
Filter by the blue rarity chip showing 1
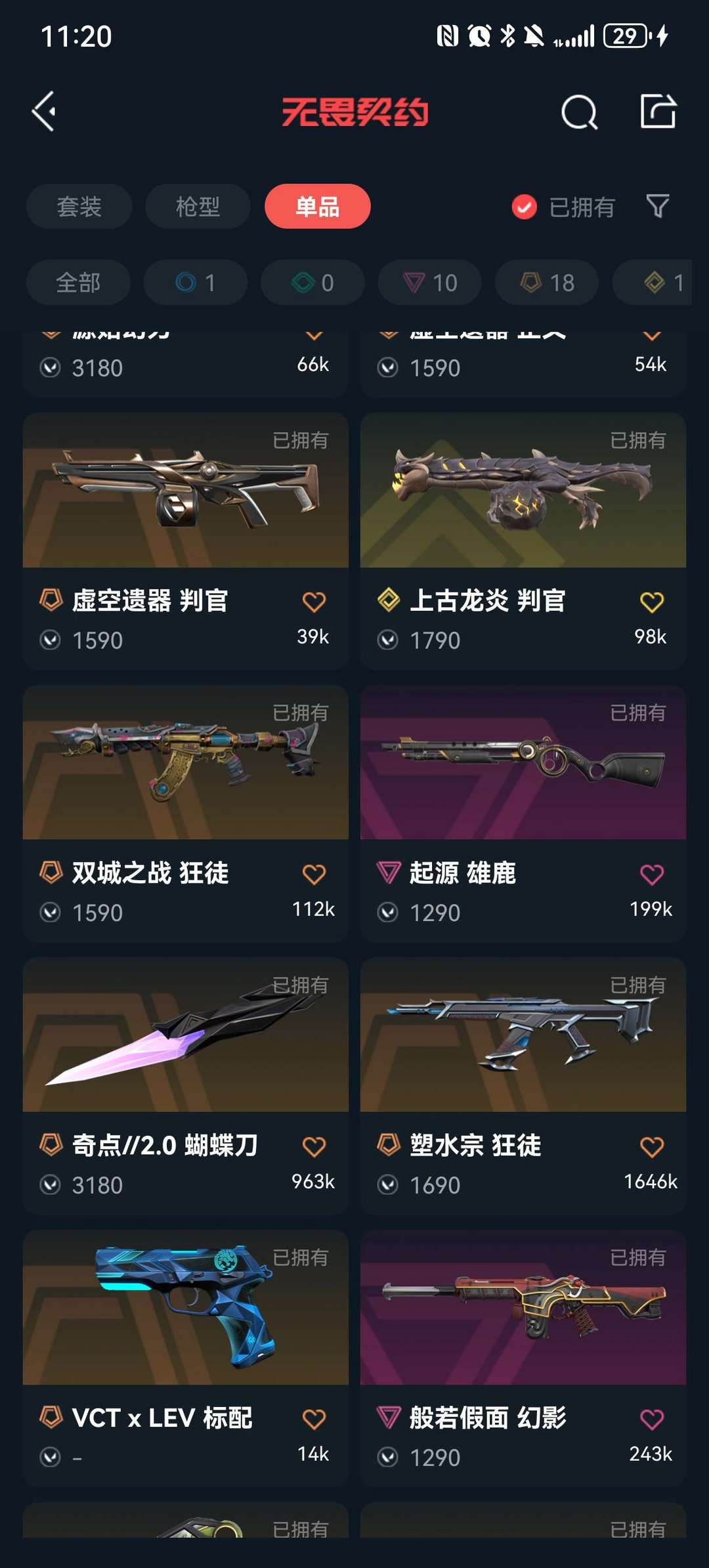pyautogui.click(x=195, y=282)
